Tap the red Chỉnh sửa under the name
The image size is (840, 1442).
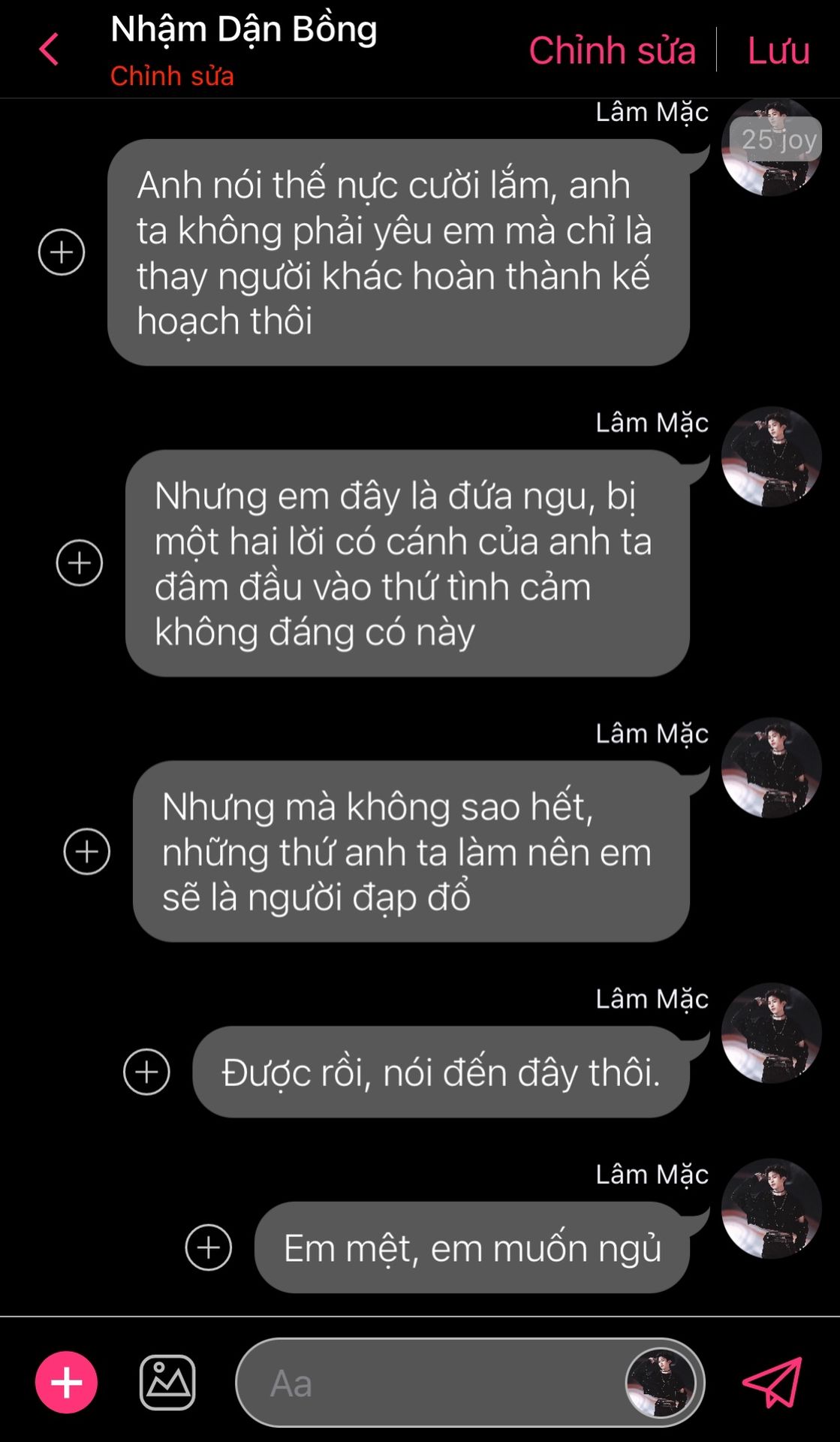[x=172, y=76]
